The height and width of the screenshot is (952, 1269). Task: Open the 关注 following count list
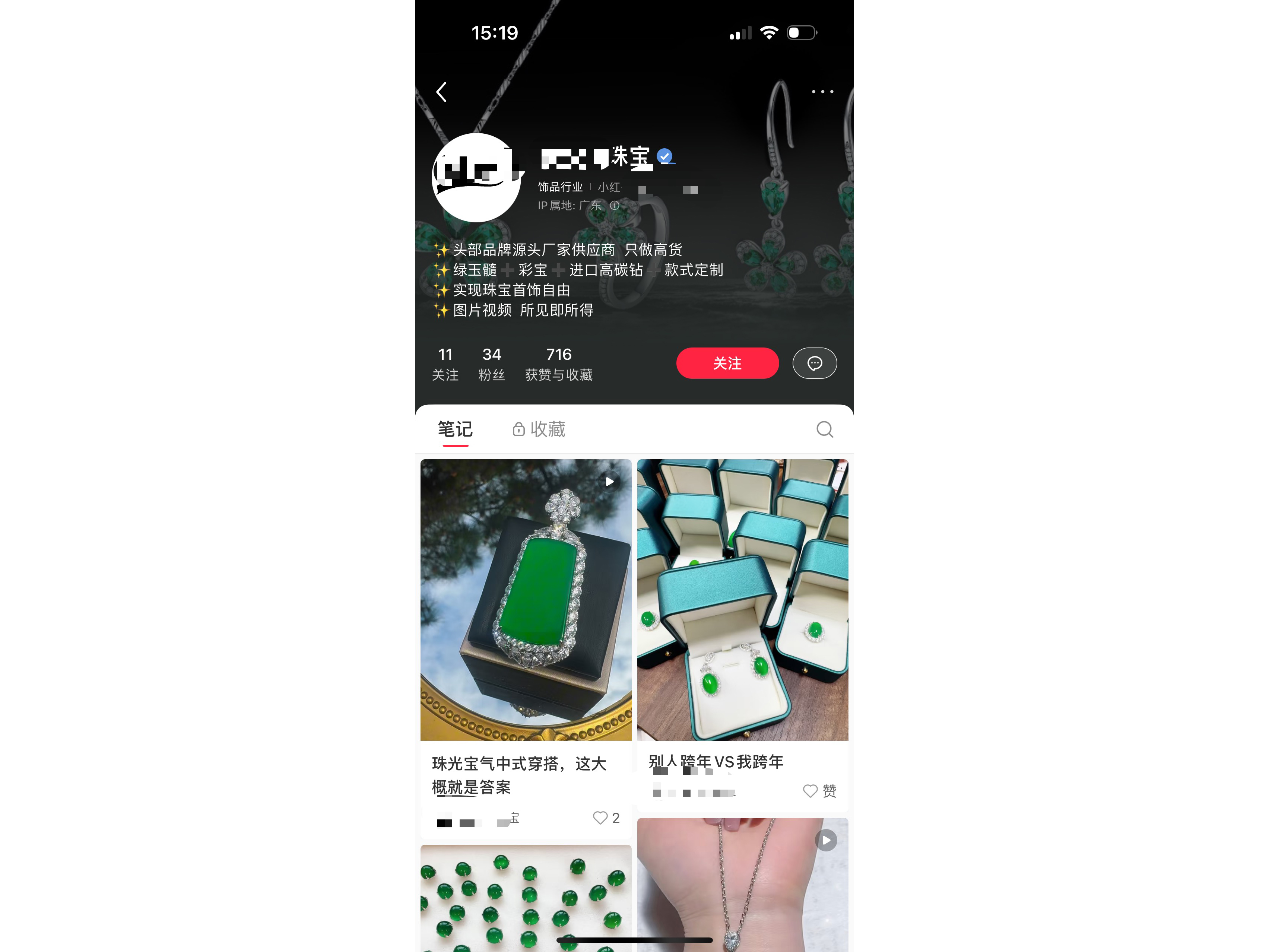point(445,364)
